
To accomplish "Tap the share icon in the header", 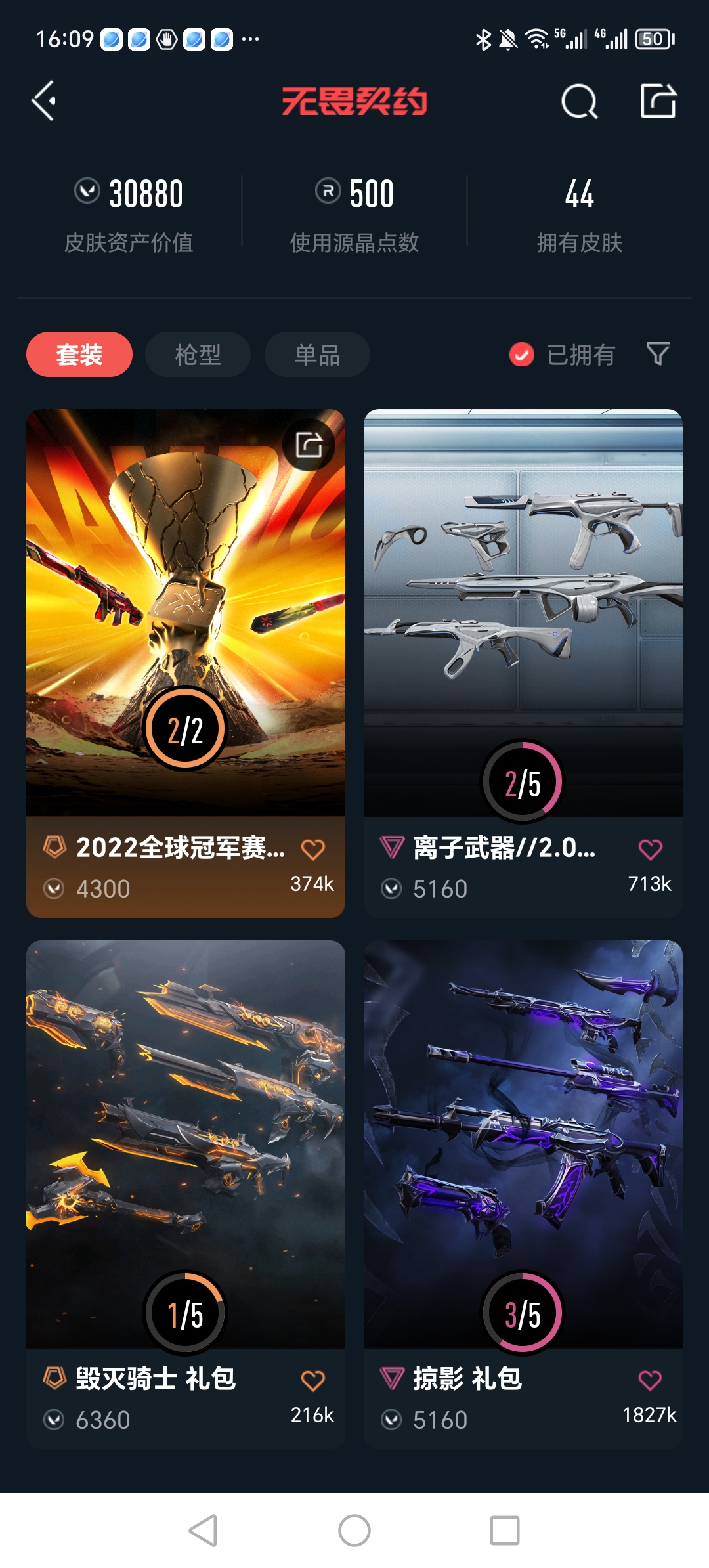I will [658, 101].
